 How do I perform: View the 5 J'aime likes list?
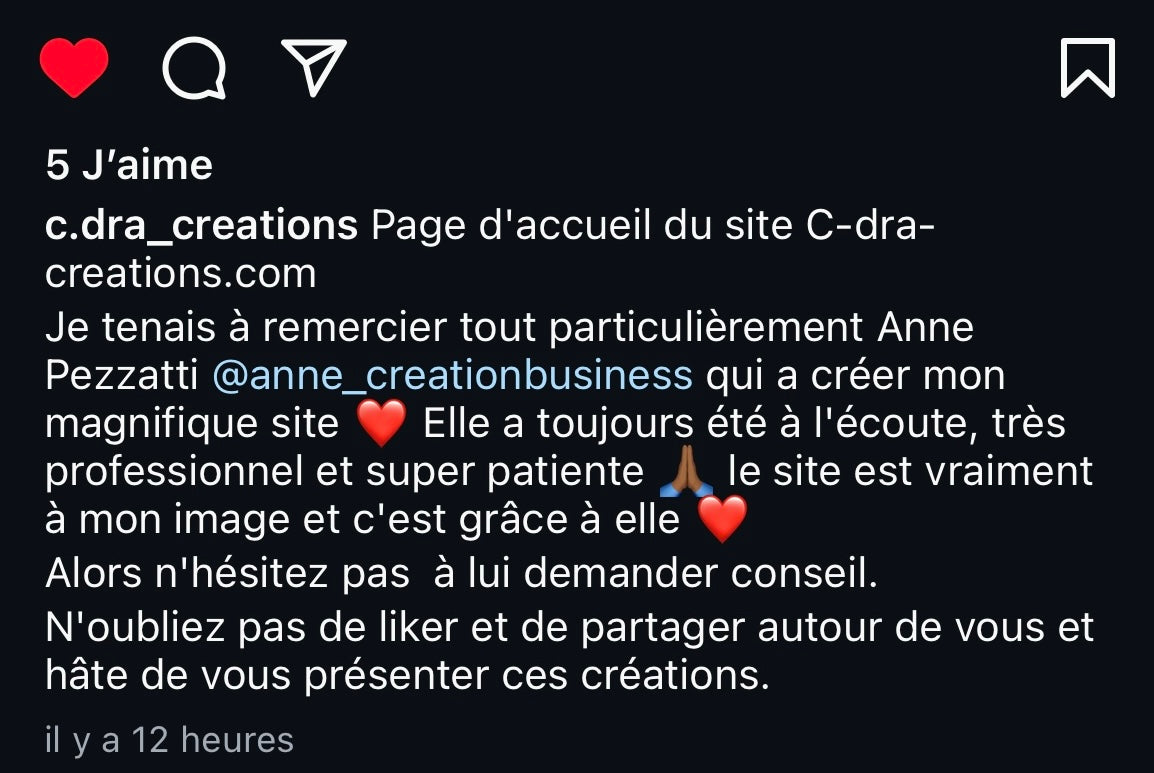click(129, 165)
